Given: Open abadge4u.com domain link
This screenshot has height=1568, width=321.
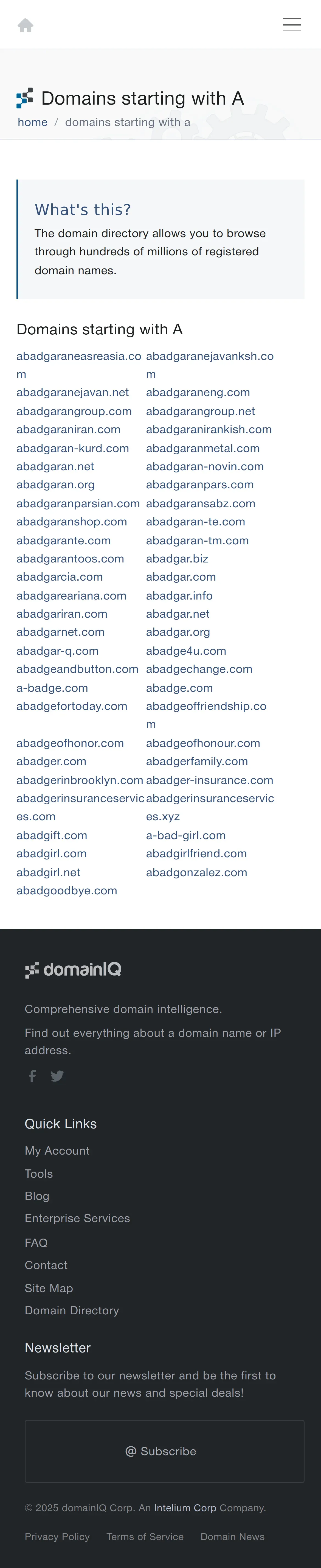Looking at the screenshot, I should coord(186,651).
